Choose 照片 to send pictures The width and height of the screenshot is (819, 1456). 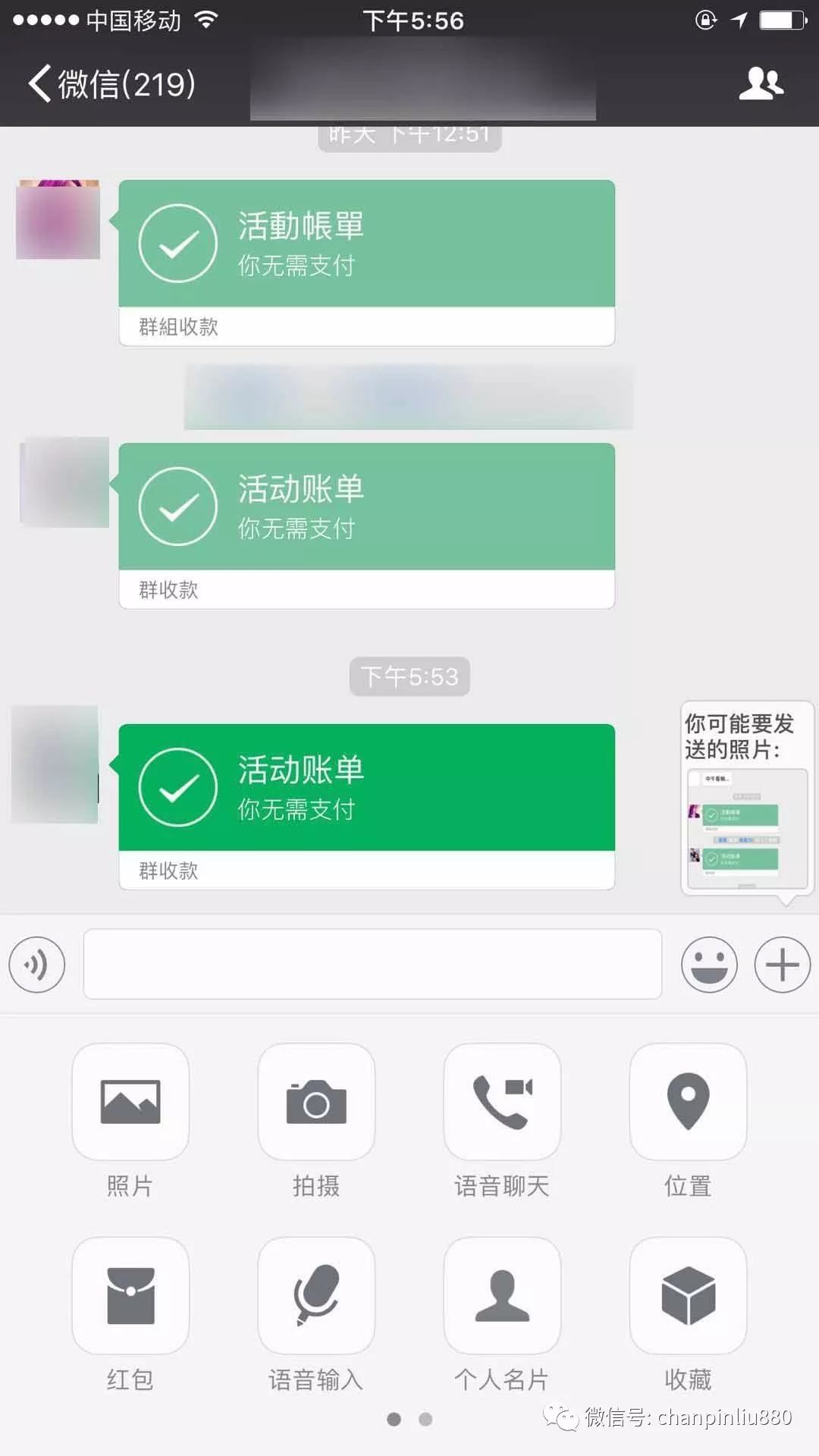130,1102
